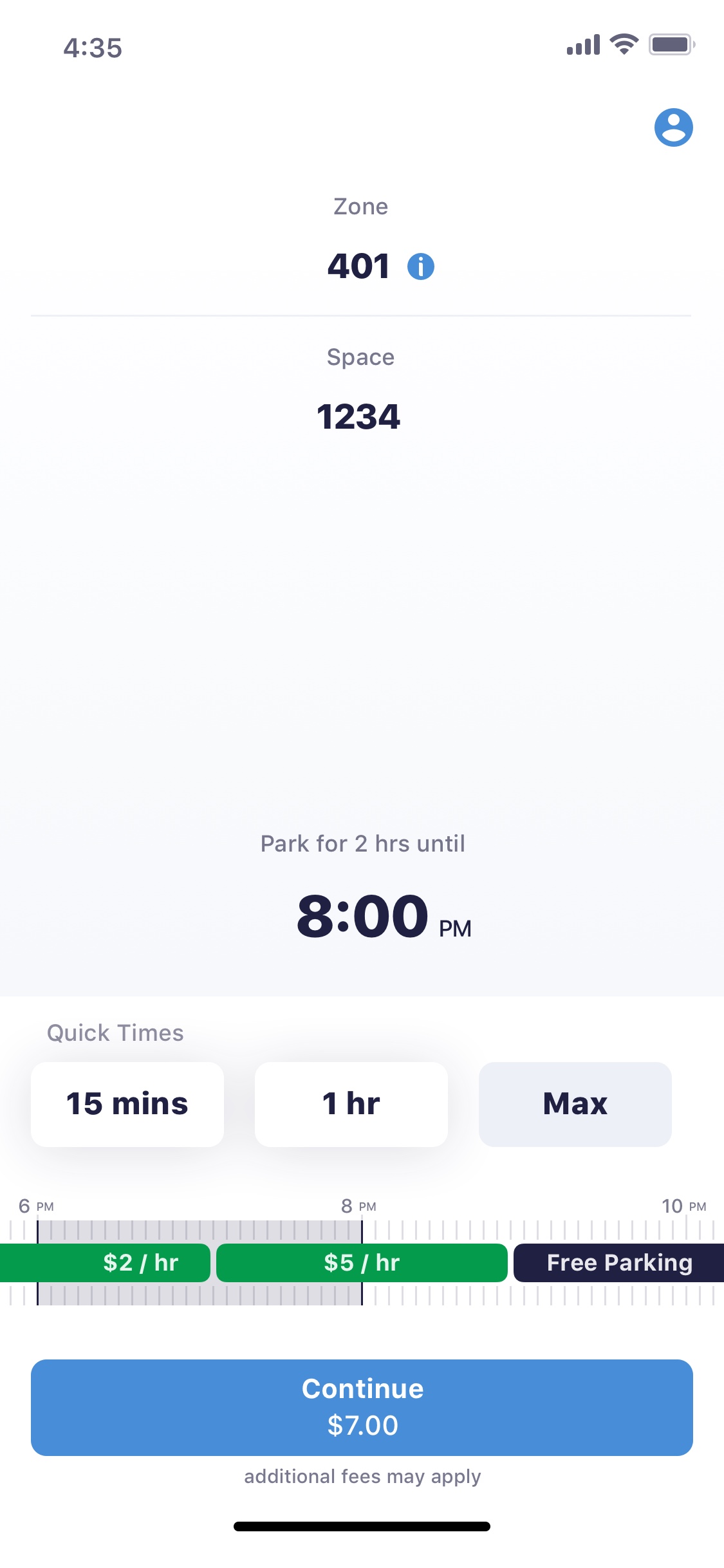This screenshot has height=1568, width=724.
Task: Tap the $5 / hr rate segment
Action: (362, 1263)
